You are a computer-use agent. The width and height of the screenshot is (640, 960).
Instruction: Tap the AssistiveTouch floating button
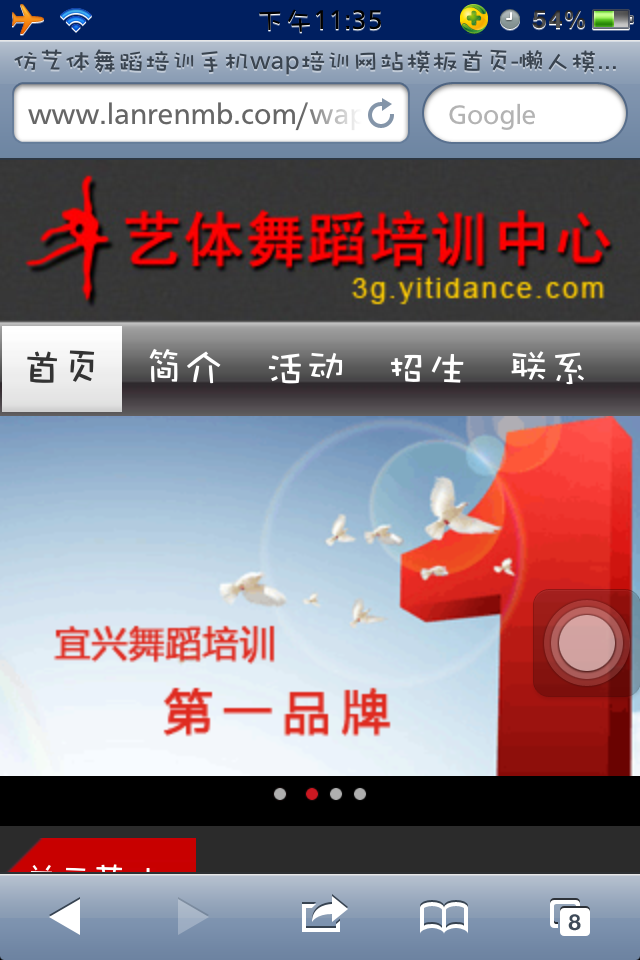pyautogui.click(x=587, y=644)
